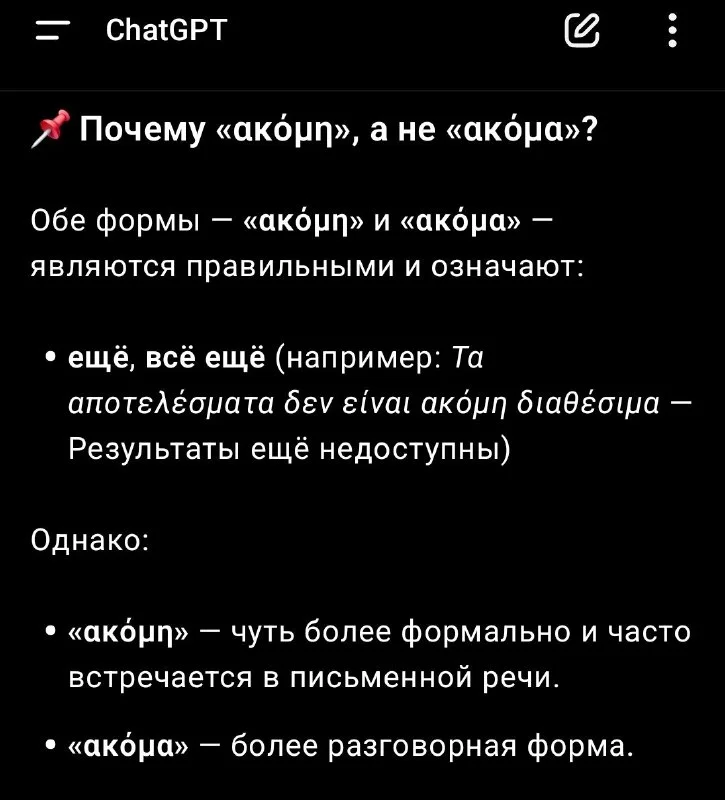The image size is (725, 800).
Task: Open the three-dot overflow menu
Action: tap(672, 32)
